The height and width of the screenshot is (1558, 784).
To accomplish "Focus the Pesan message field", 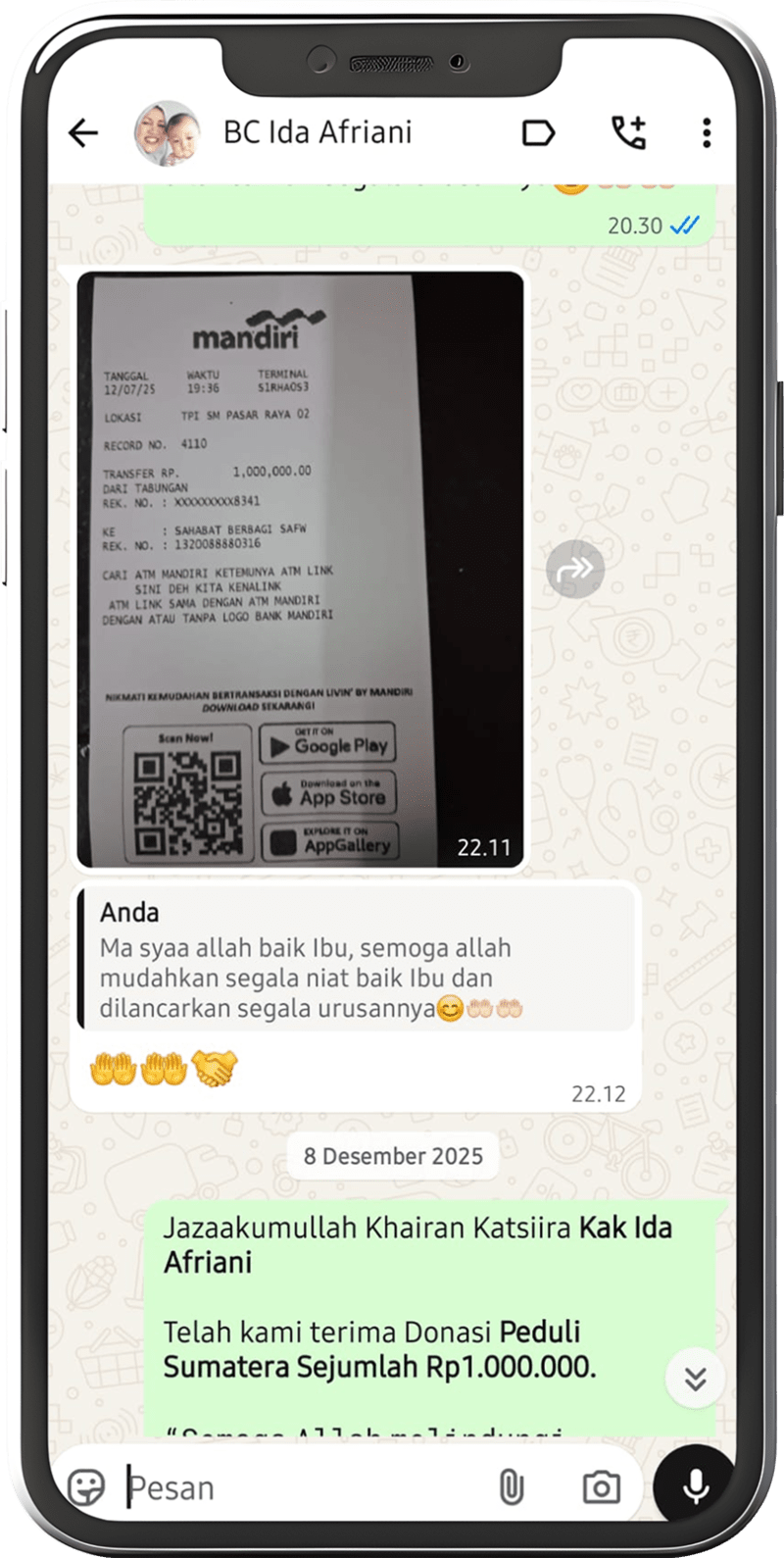I will pyautogui.click(x=304, y=1487).
